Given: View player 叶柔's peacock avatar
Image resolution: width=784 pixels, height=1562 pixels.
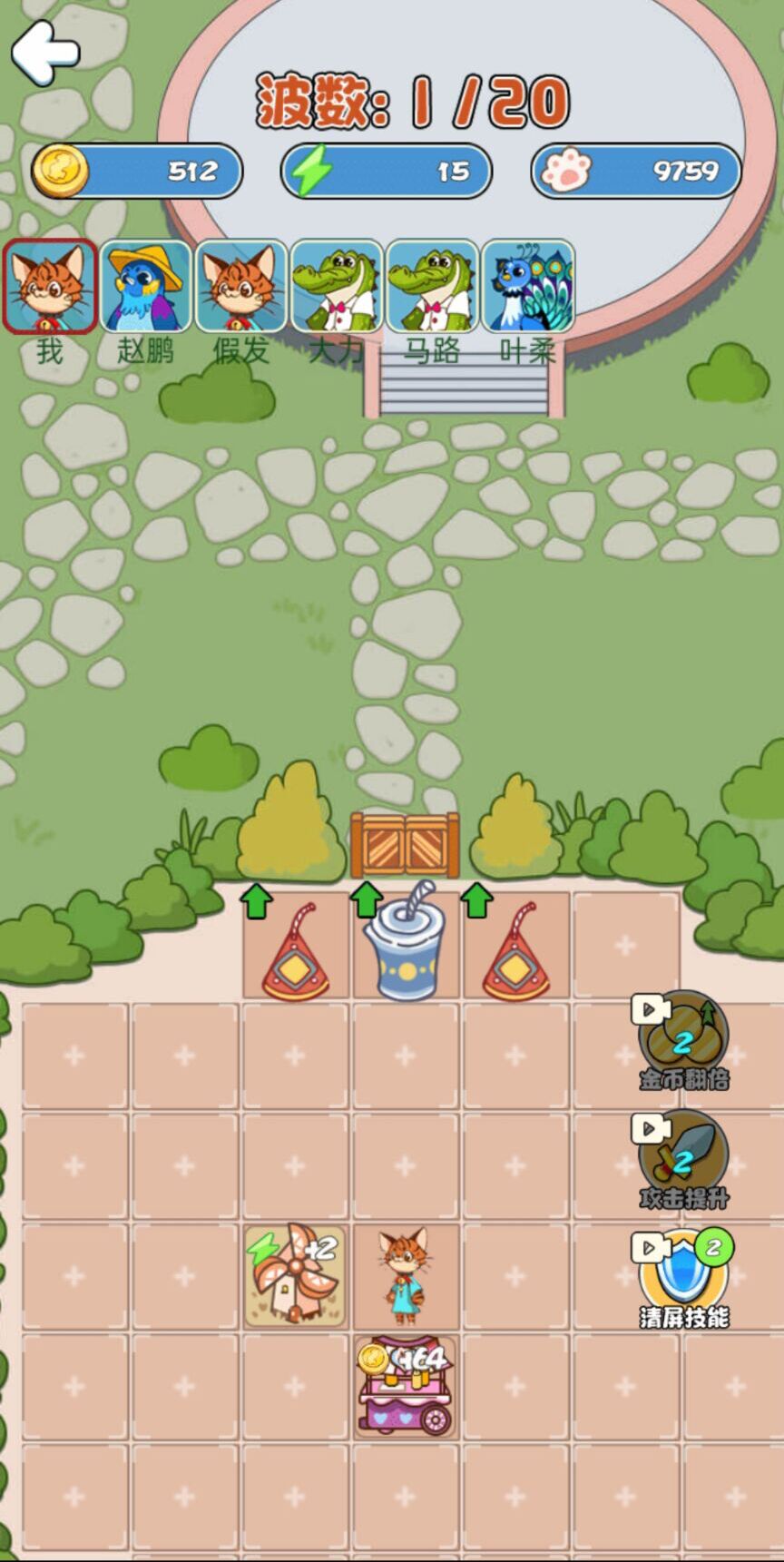Looking at the screenshot, I should (528, 287).
